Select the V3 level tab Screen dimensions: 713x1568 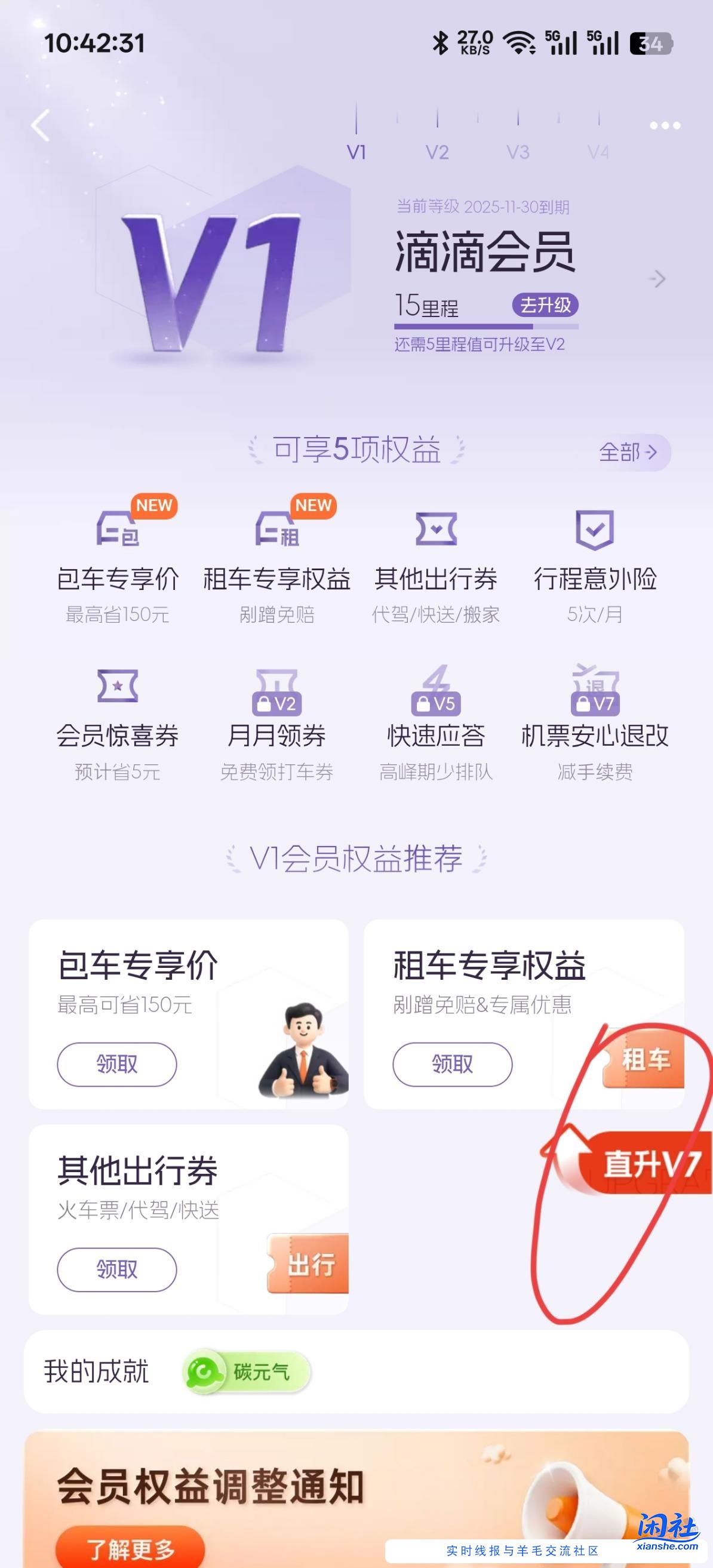tap(518, 153)
